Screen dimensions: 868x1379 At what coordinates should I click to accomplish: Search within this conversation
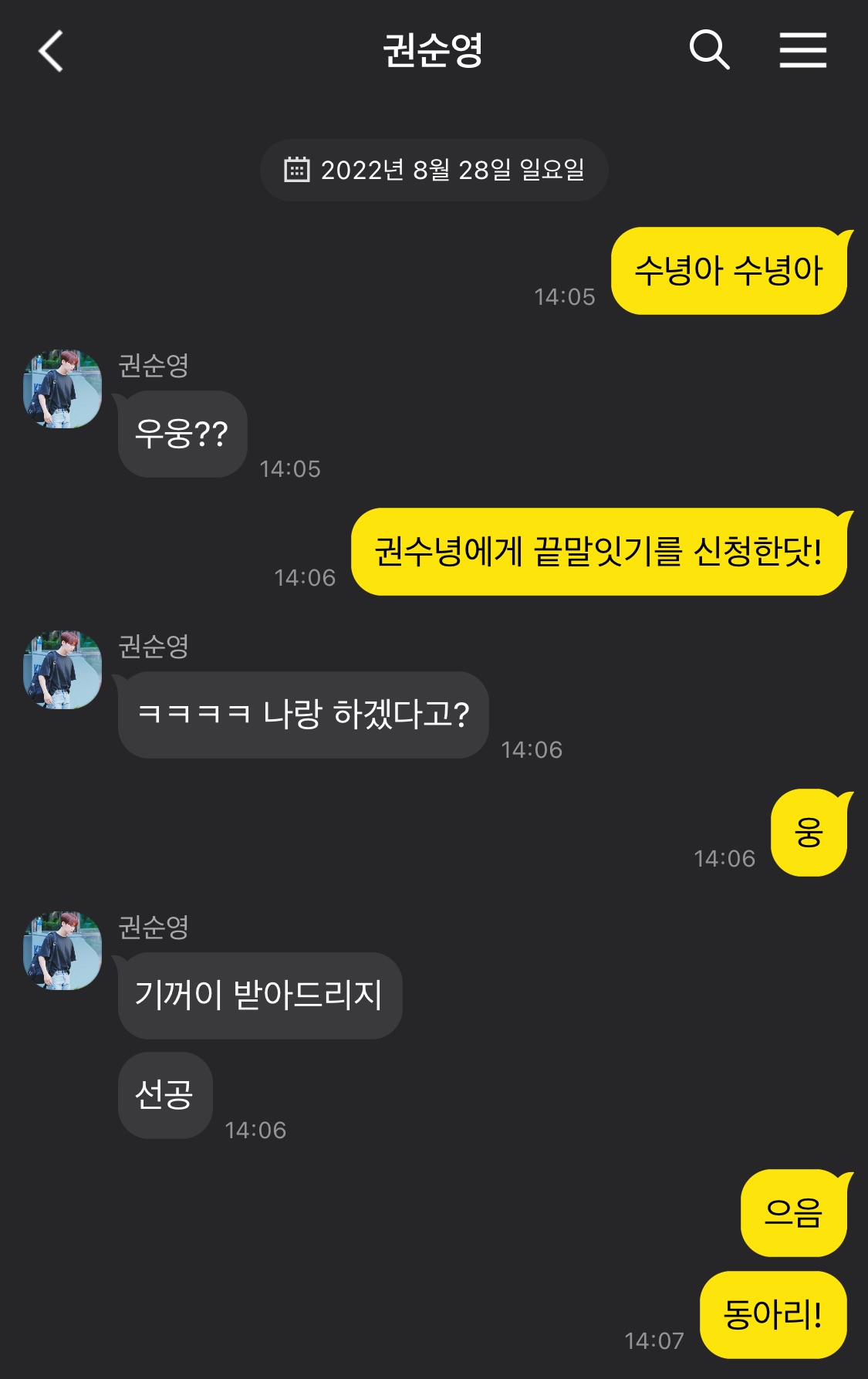(709, 51)
